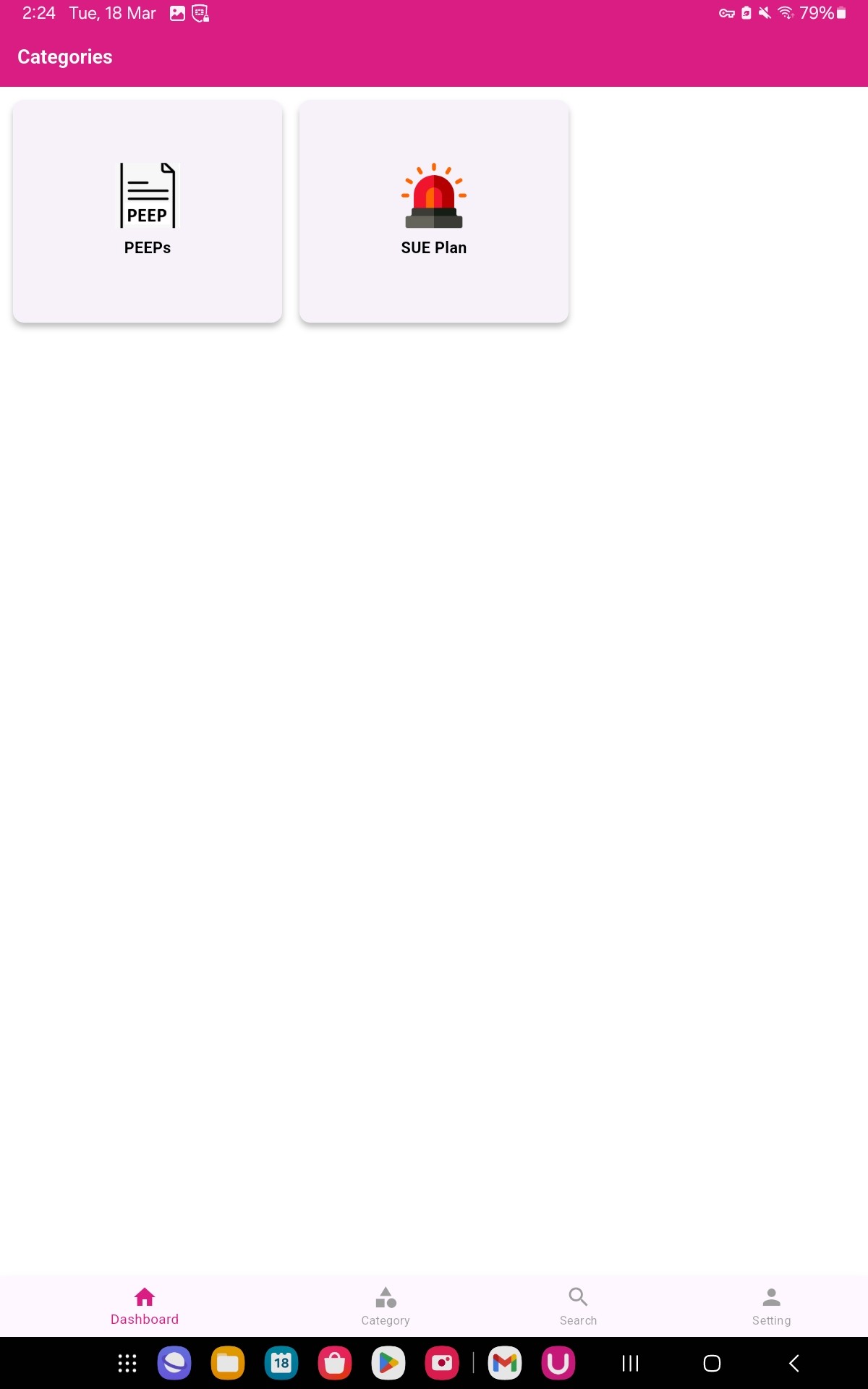Image resolution: width=868 pixels, height=1389 pixels.
Task: Launch Gmail from the taskbar
Action: tap(505, 1363)
